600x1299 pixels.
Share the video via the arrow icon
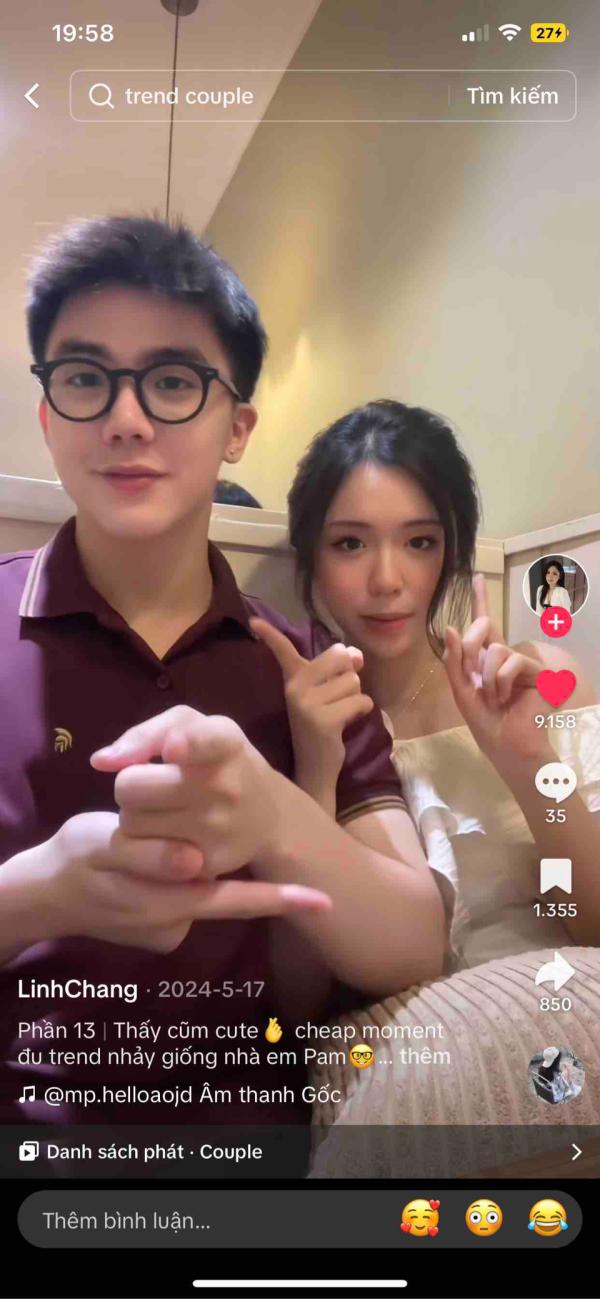(x=555, y=970)
